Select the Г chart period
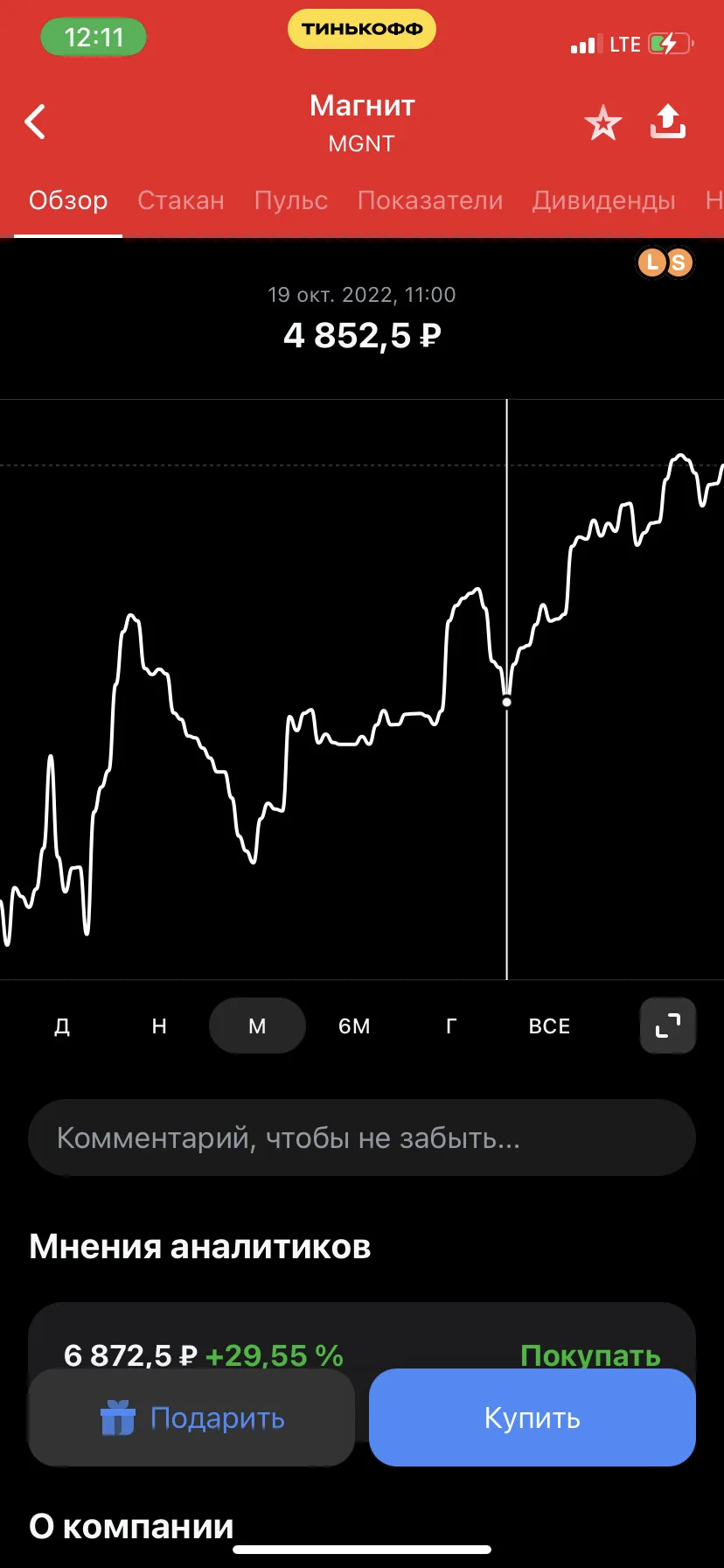The image size is (724, 1568). 451,1025
